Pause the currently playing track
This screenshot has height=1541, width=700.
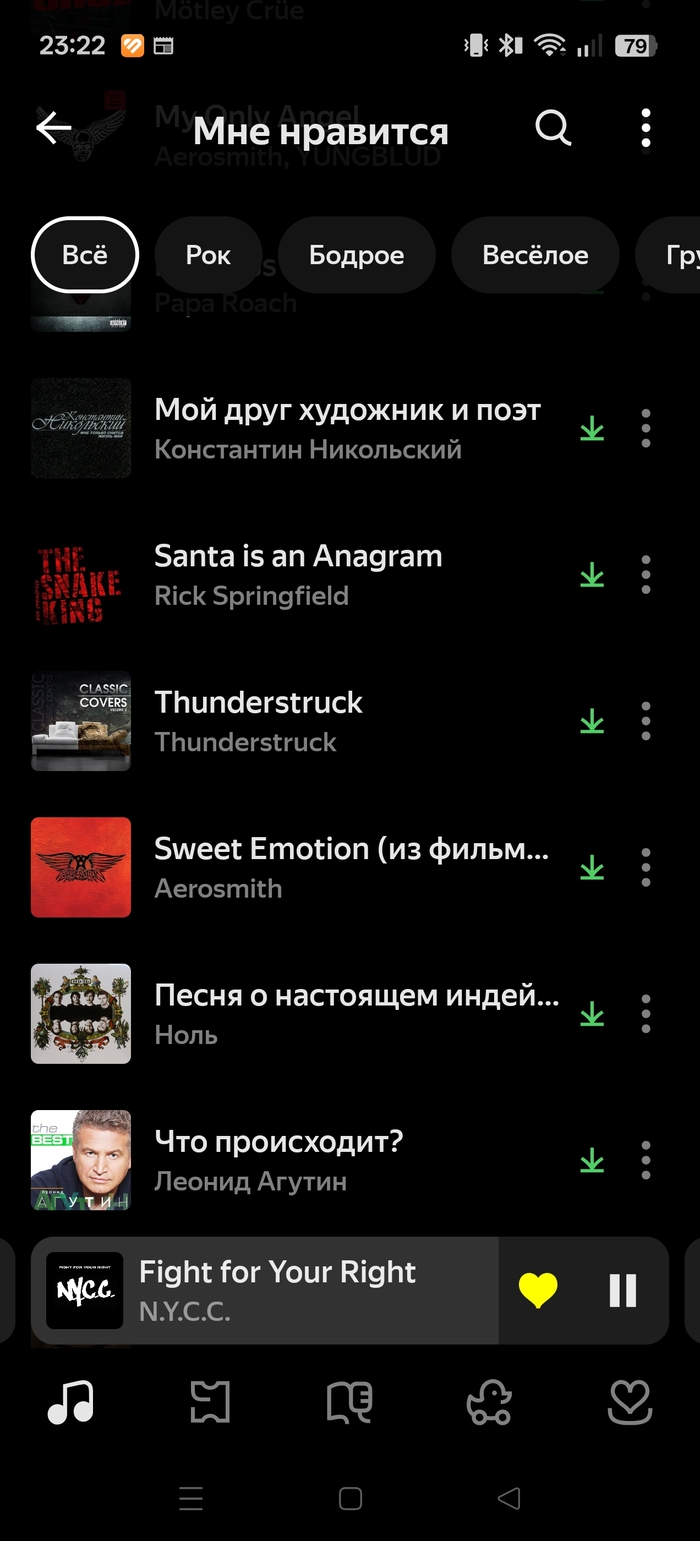(623, 1290)
